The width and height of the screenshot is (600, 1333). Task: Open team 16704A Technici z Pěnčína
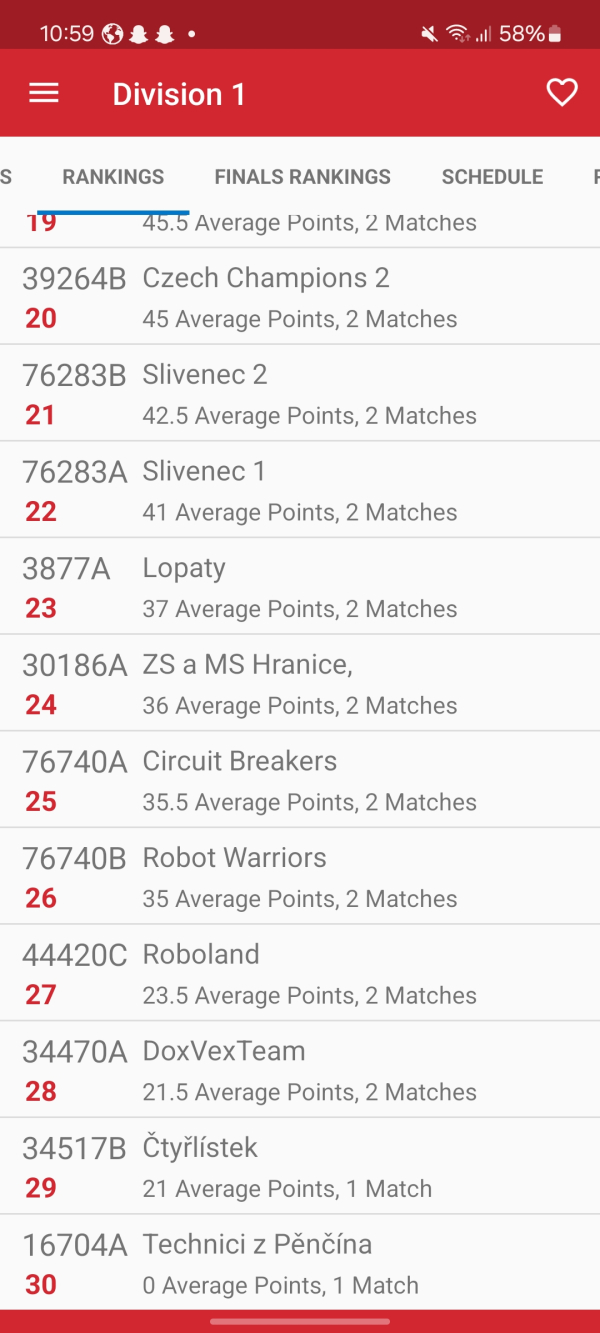(x=300, y=1263)
